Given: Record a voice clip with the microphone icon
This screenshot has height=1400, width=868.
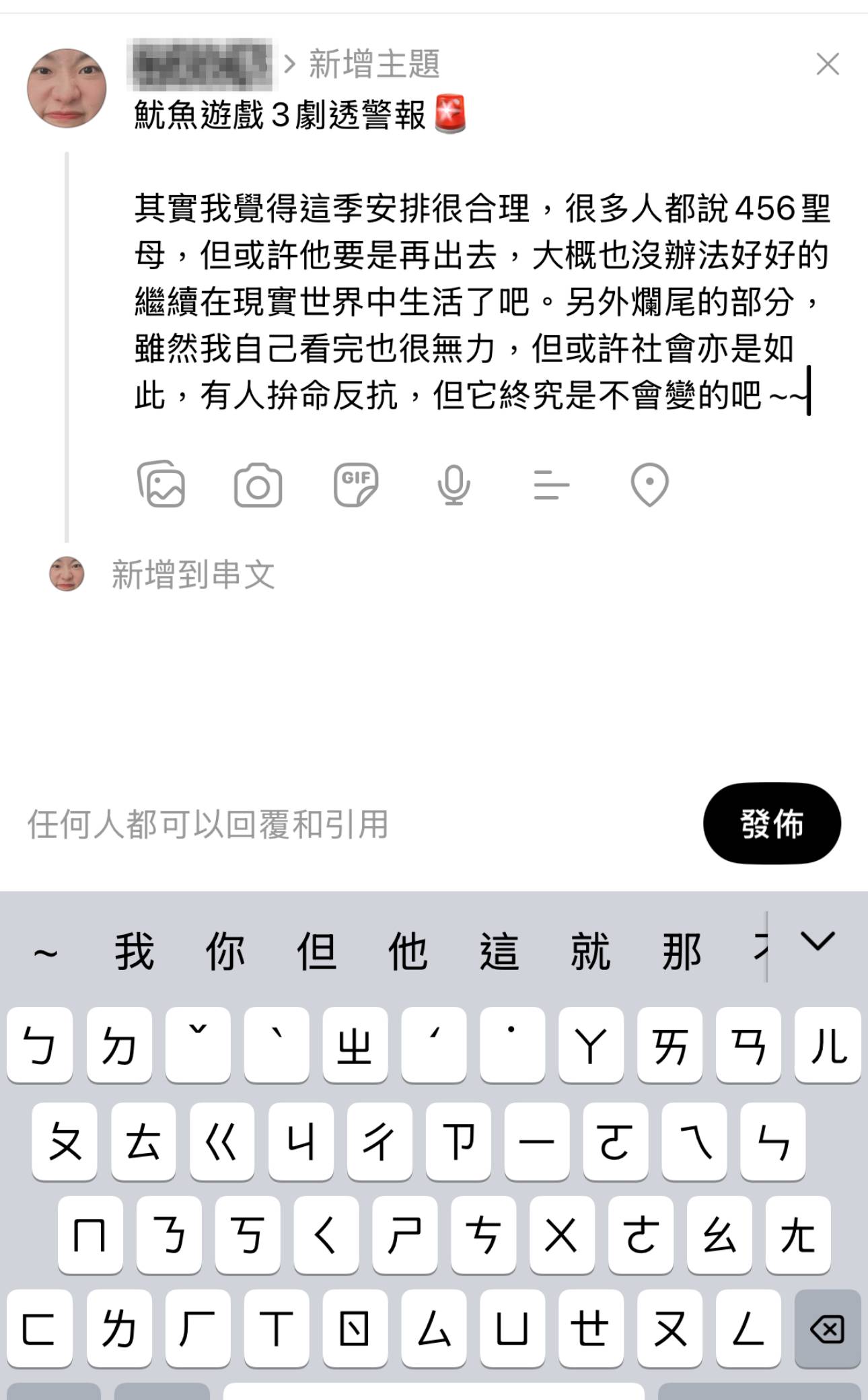Looking at the screenshot, I should point(454,486).
